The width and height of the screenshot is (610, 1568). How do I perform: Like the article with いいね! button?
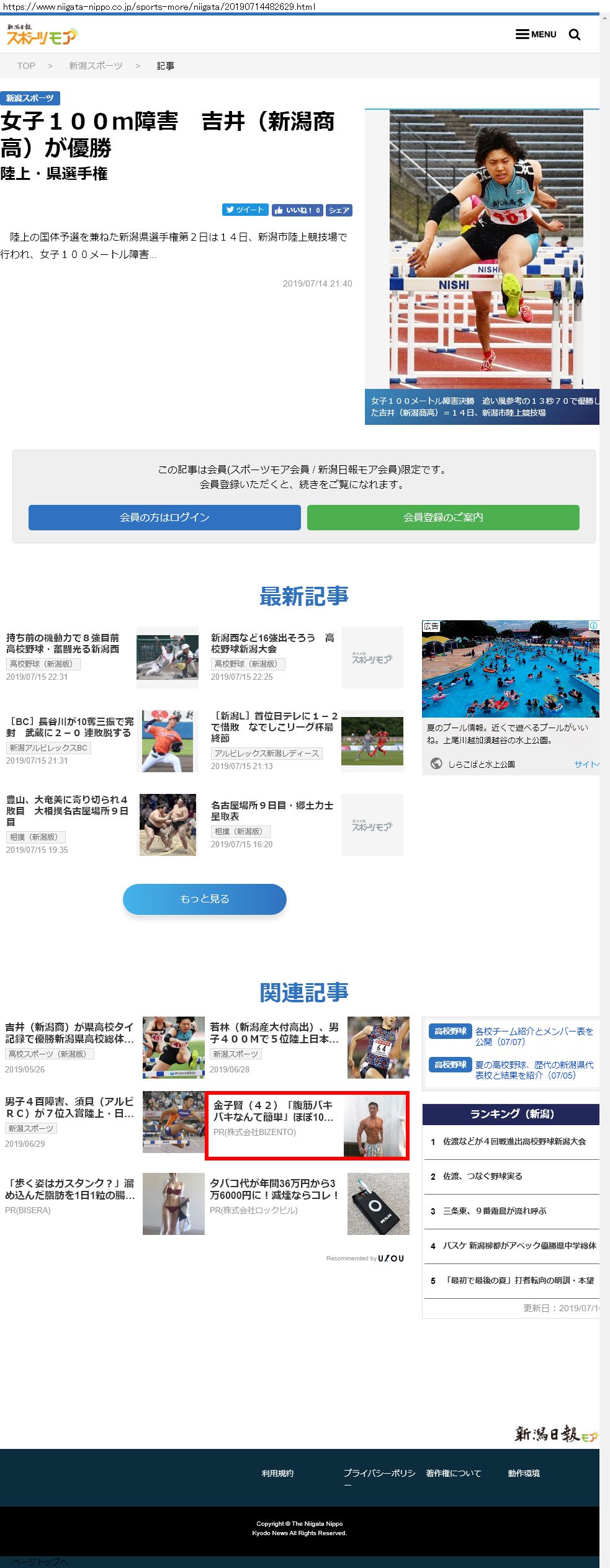click(x=297, y=210)
